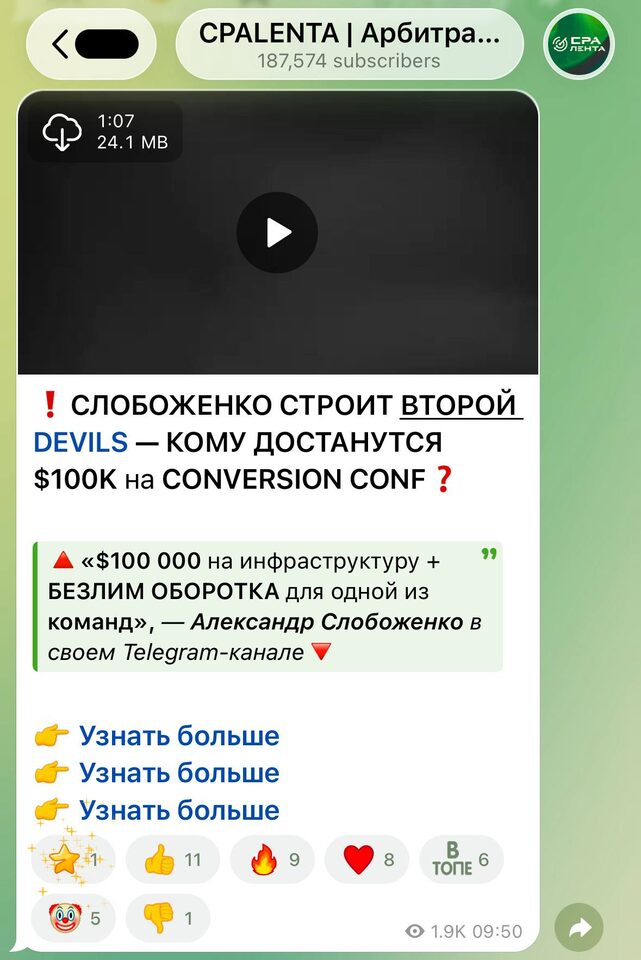Play the video in the post
The image size is (641, 960).
pyautogui.click(x=277, y=233)
